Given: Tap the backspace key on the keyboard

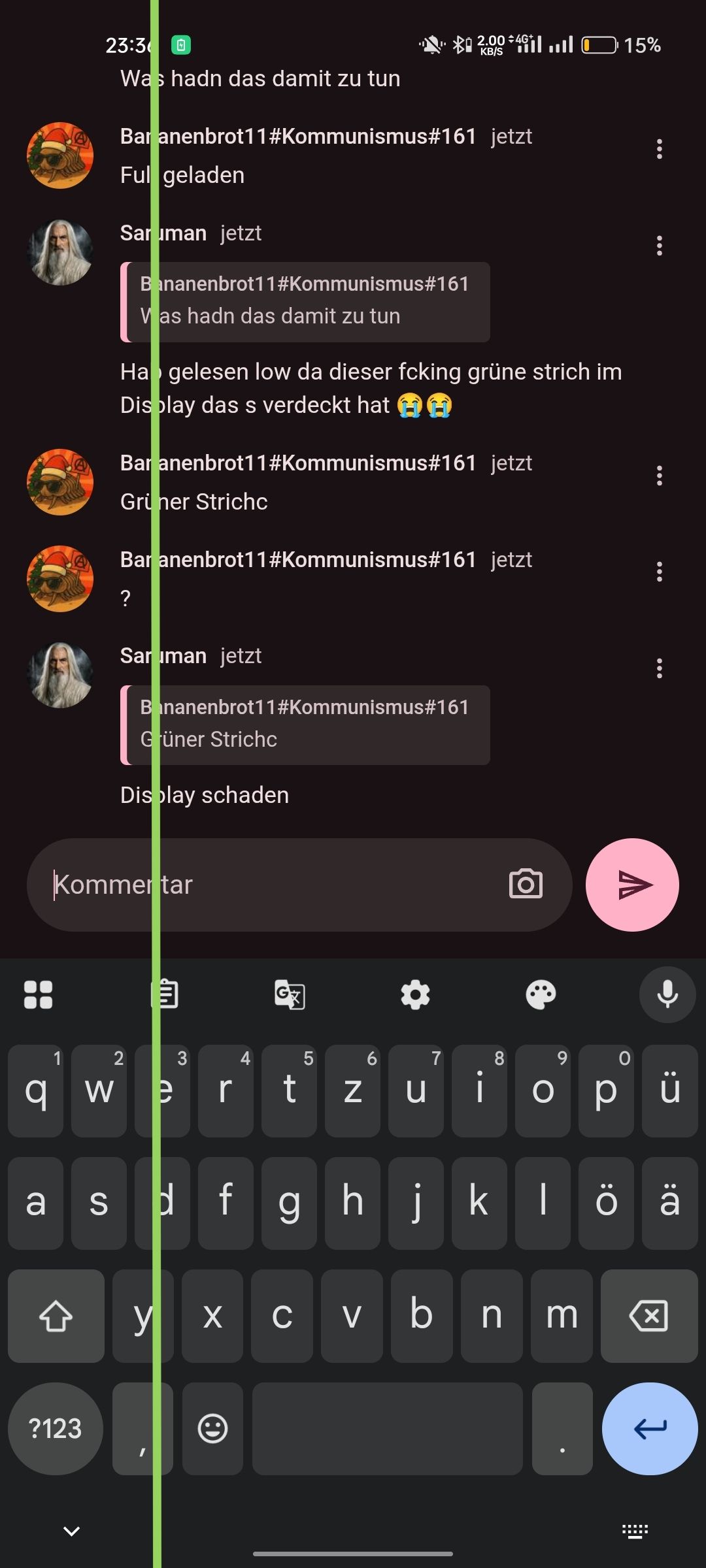Looking at the screenshot, I should tap(648, 1316).
